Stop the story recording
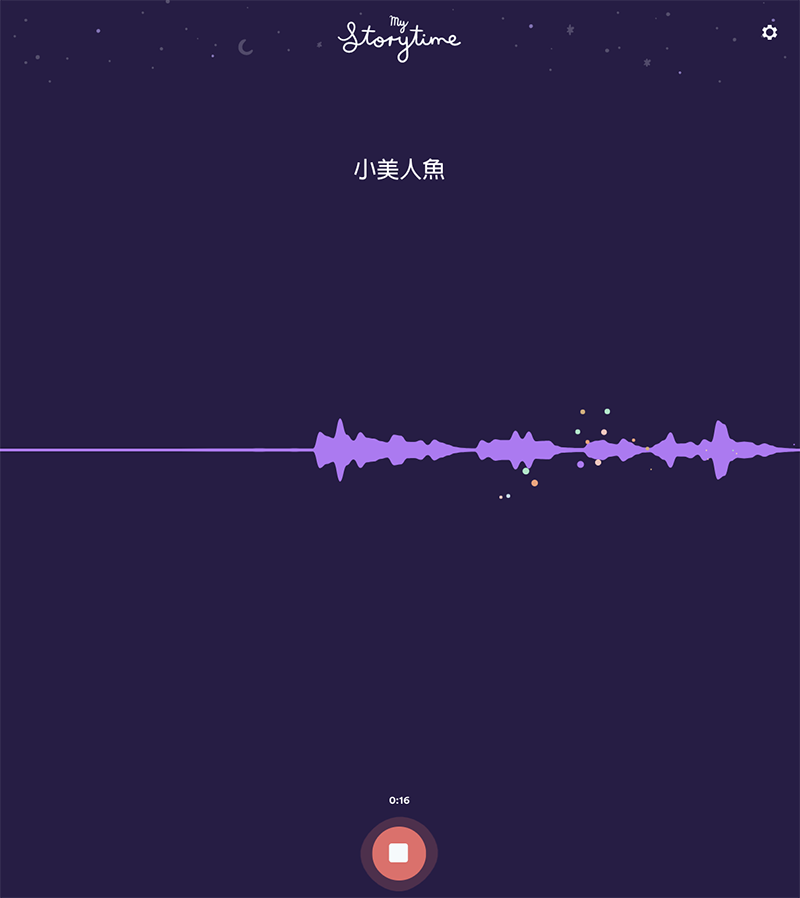 (399, 853)
